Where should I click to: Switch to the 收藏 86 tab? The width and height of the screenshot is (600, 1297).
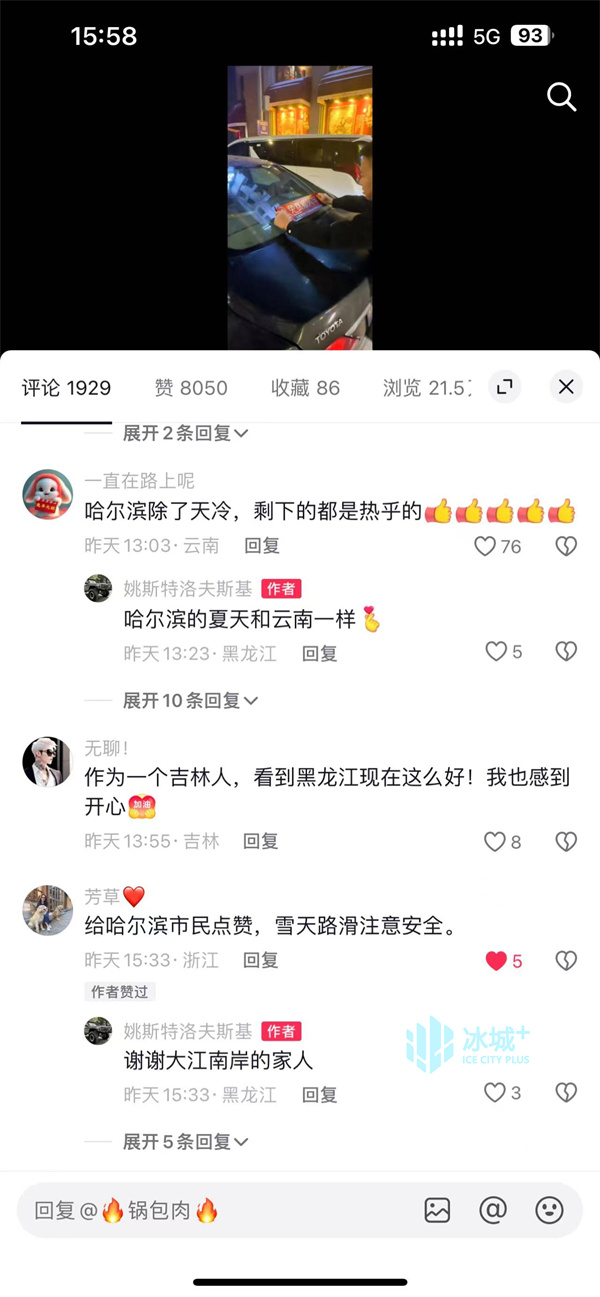click(x=305, y=388)
